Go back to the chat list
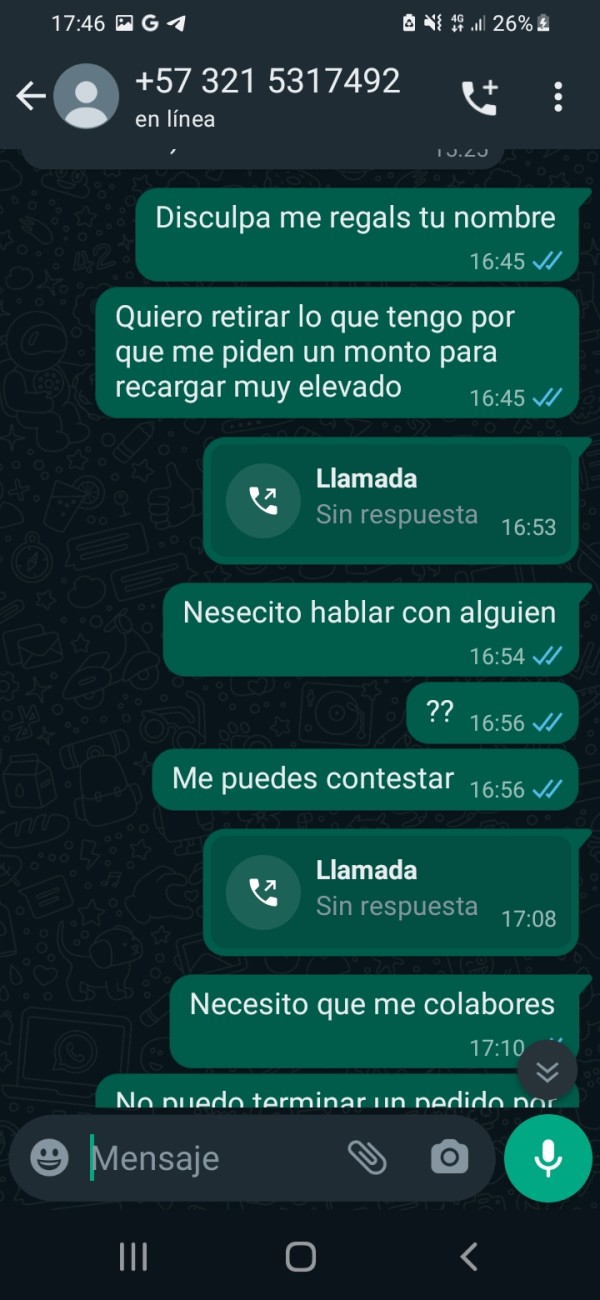Image resolution: width=600 pixels, height=1300 pixels. [31, 96]
